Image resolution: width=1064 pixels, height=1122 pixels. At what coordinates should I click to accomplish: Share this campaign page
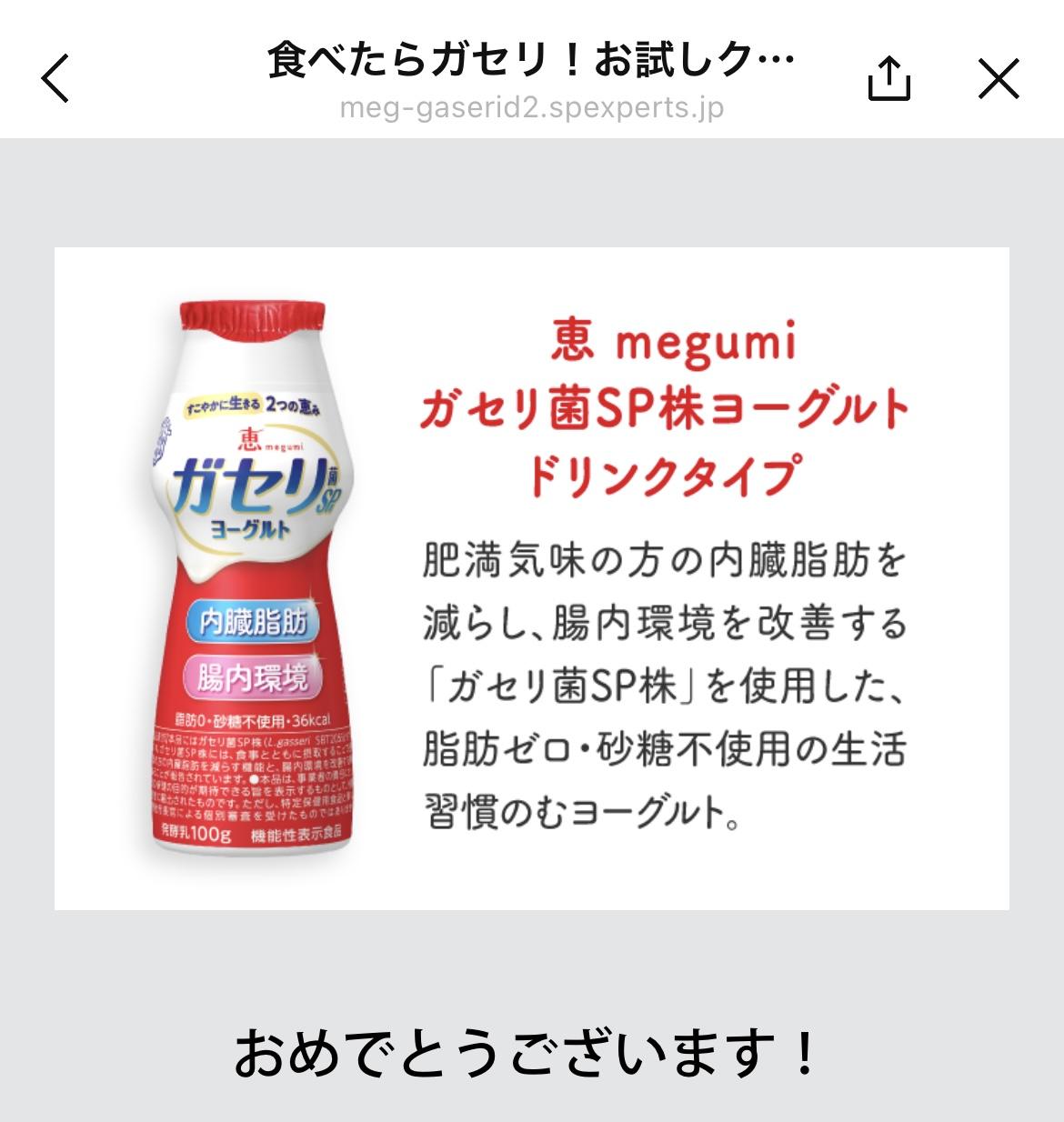pos(888,78)
